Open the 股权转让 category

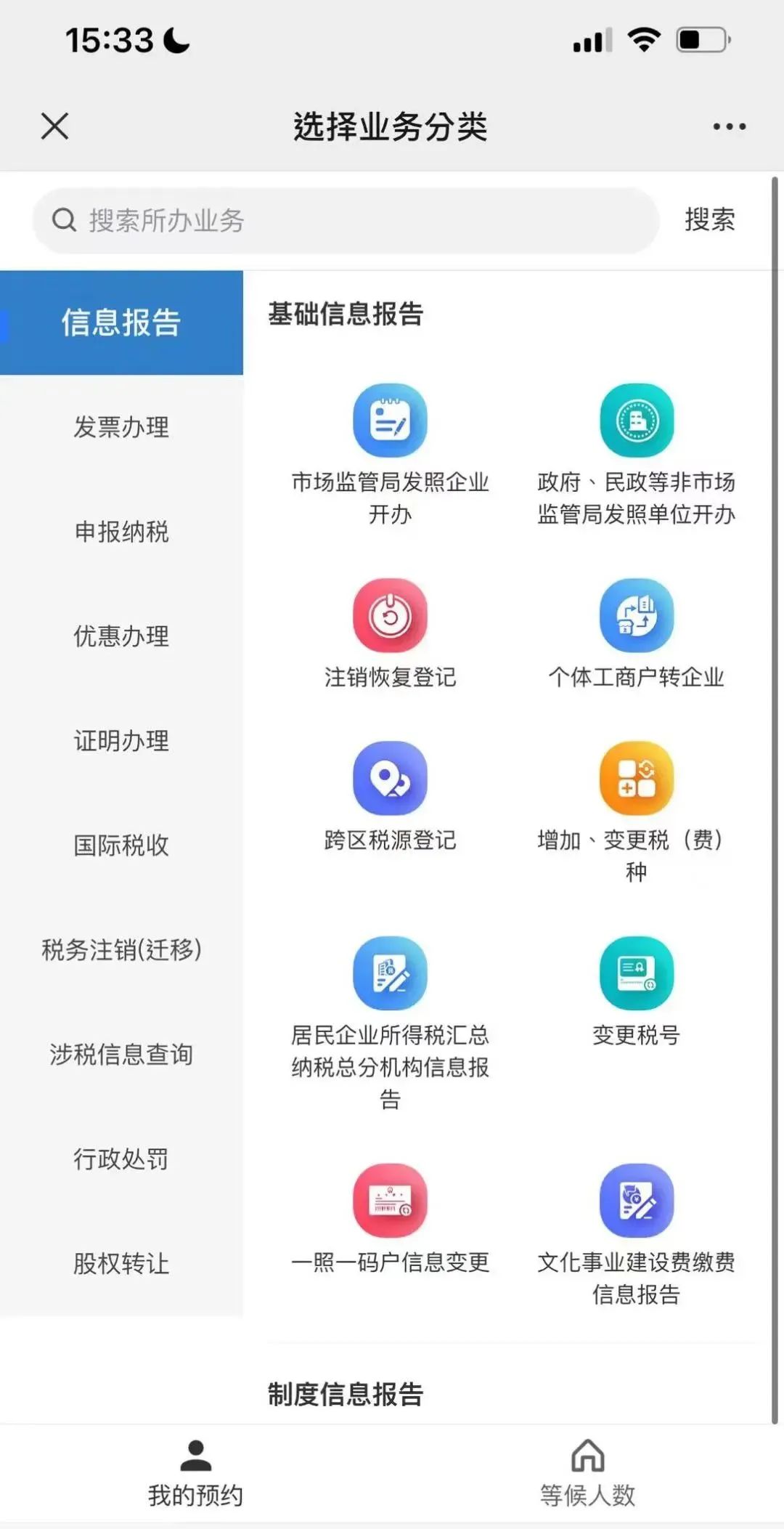coord(121,1264)
